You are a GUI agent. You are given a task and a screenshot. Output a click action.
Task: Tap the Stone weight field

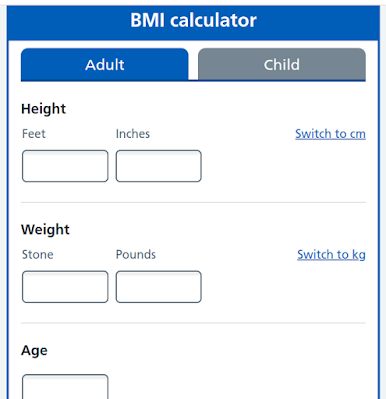tap(65, 287)
